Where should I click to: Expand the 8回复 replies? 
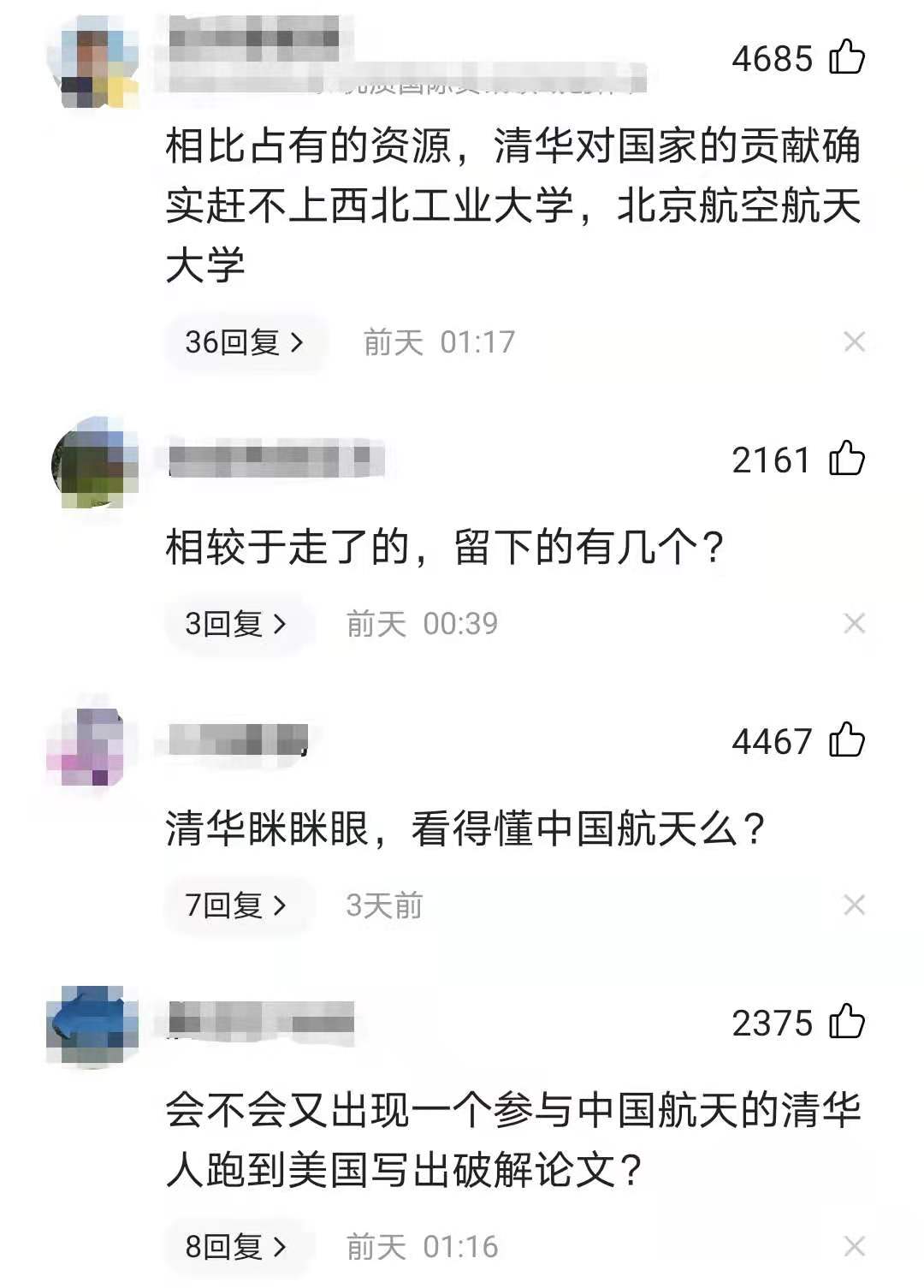pyautogui.click(x=237, y=1247)
